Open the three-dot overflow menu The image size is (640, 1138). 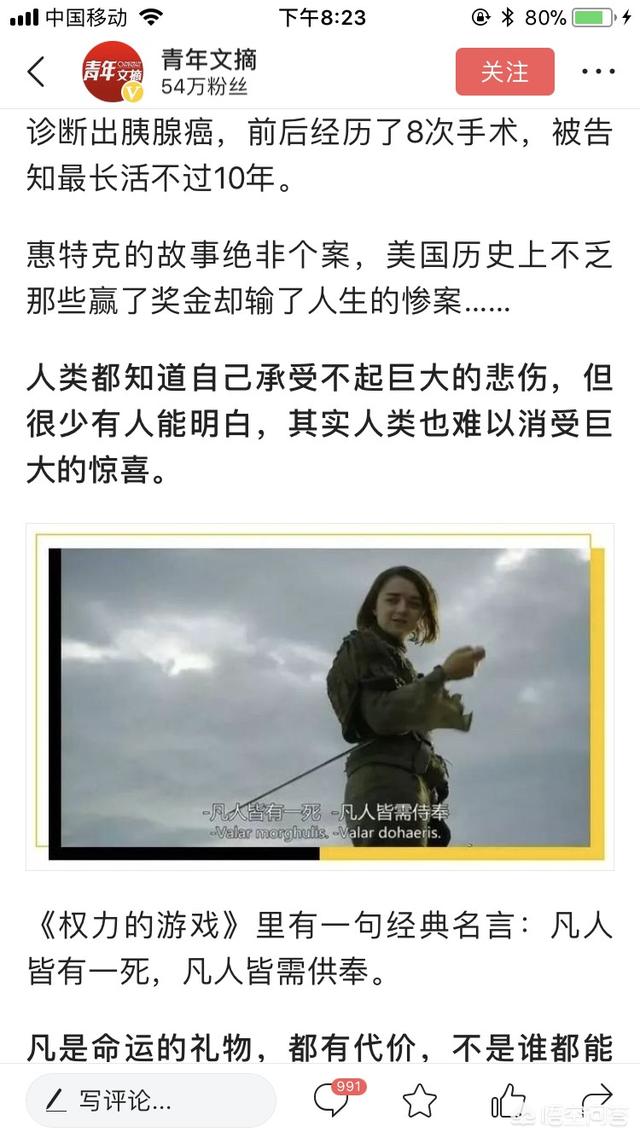[598, 72]
